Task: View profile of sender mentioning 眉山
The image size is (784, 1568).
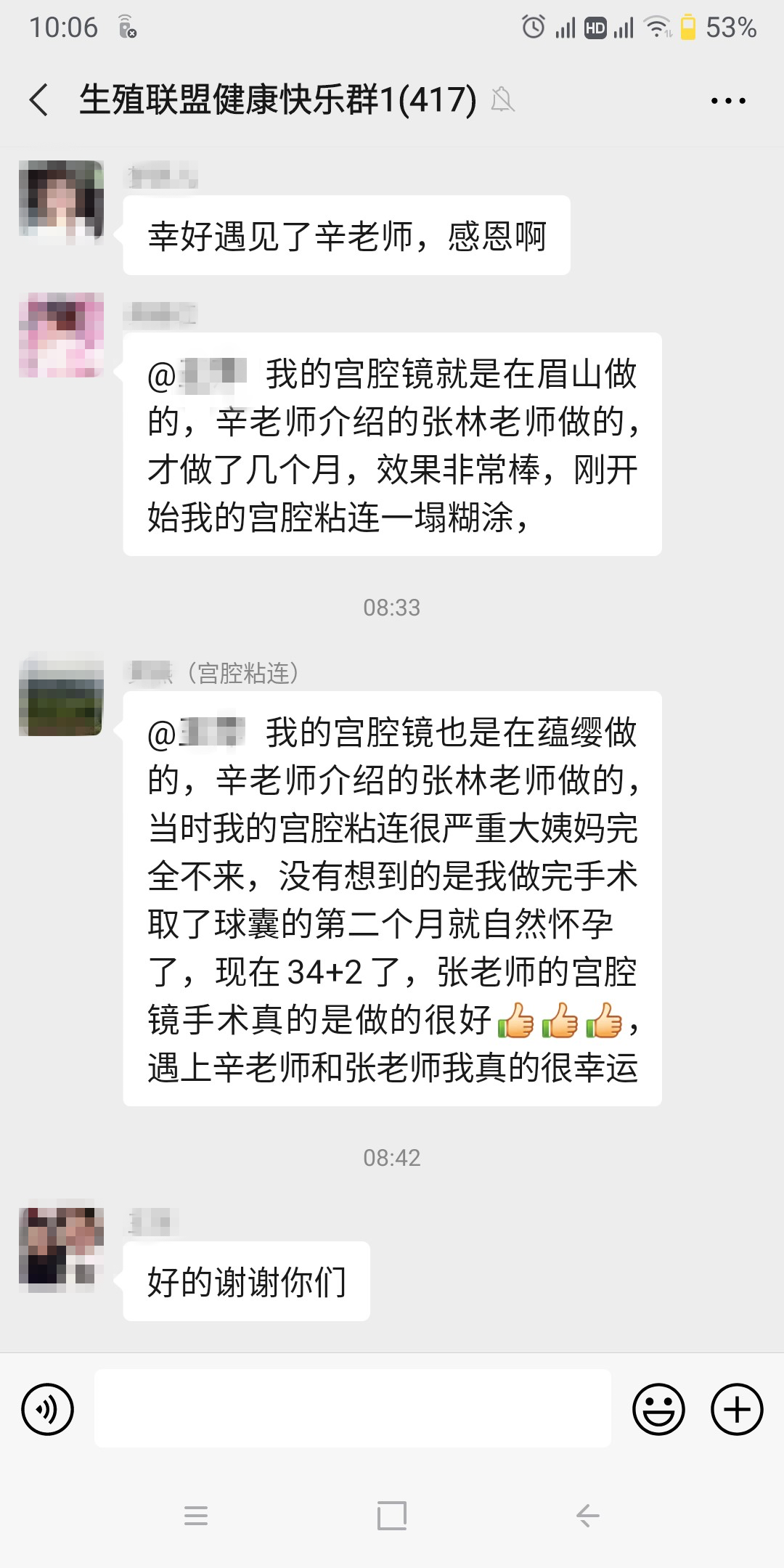Action: coord(61,335)
